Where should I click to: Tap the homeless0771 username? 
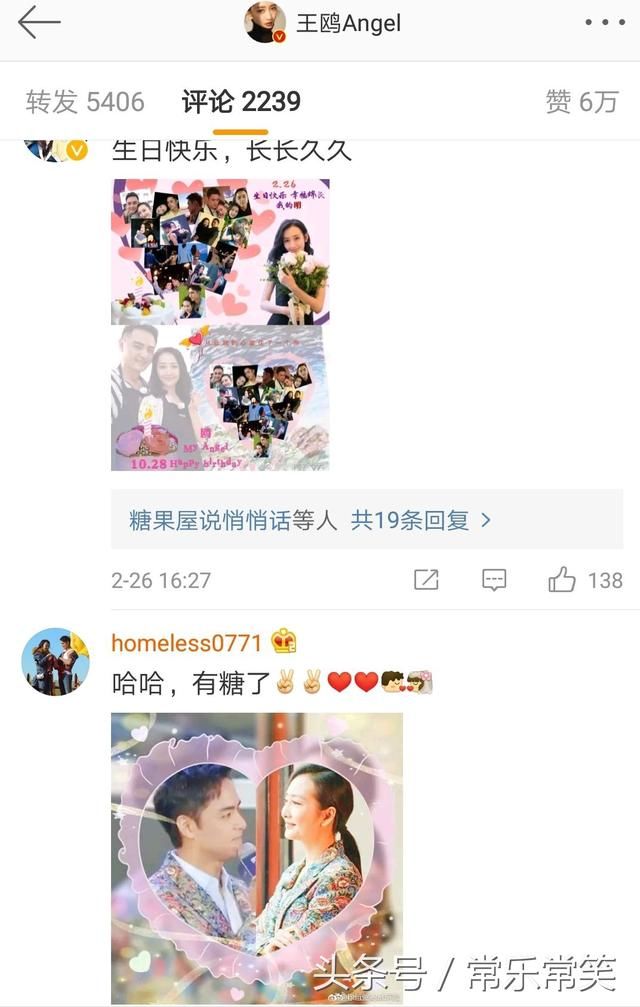click(186, 642)
